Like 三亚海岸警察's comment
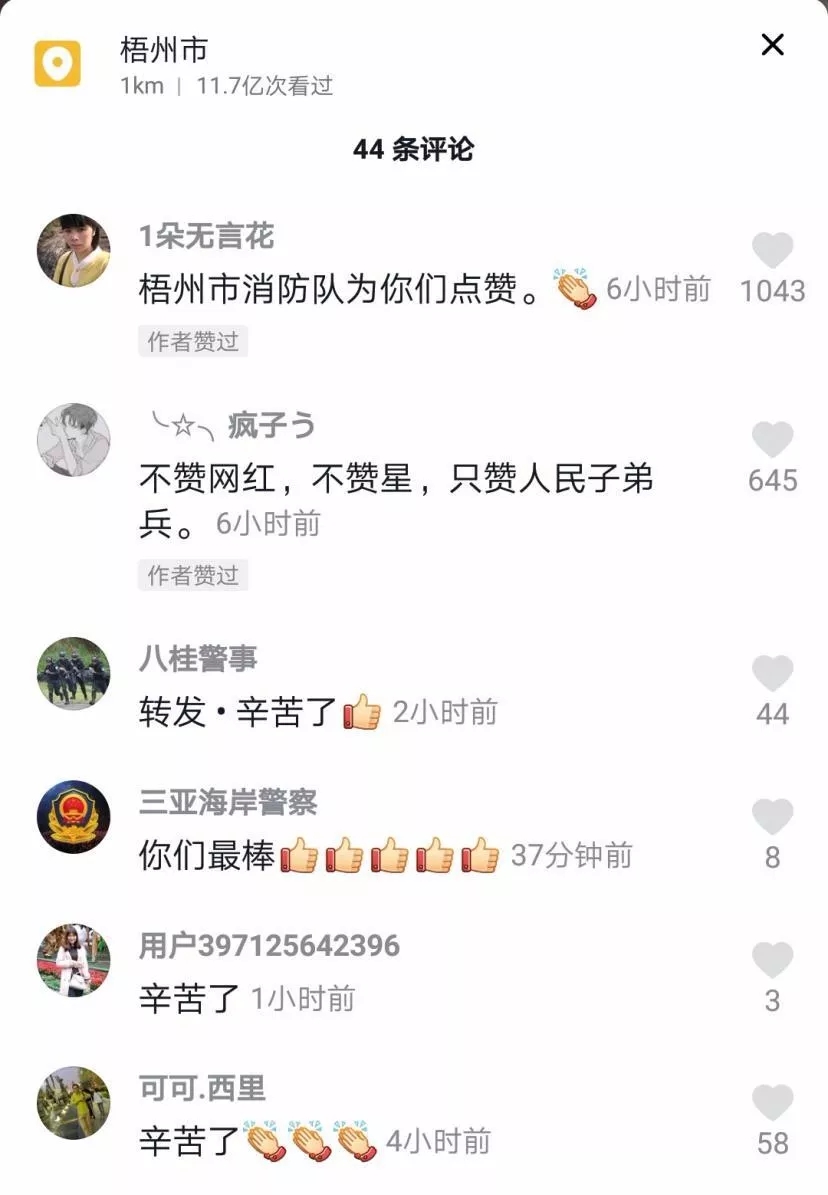 772,818
